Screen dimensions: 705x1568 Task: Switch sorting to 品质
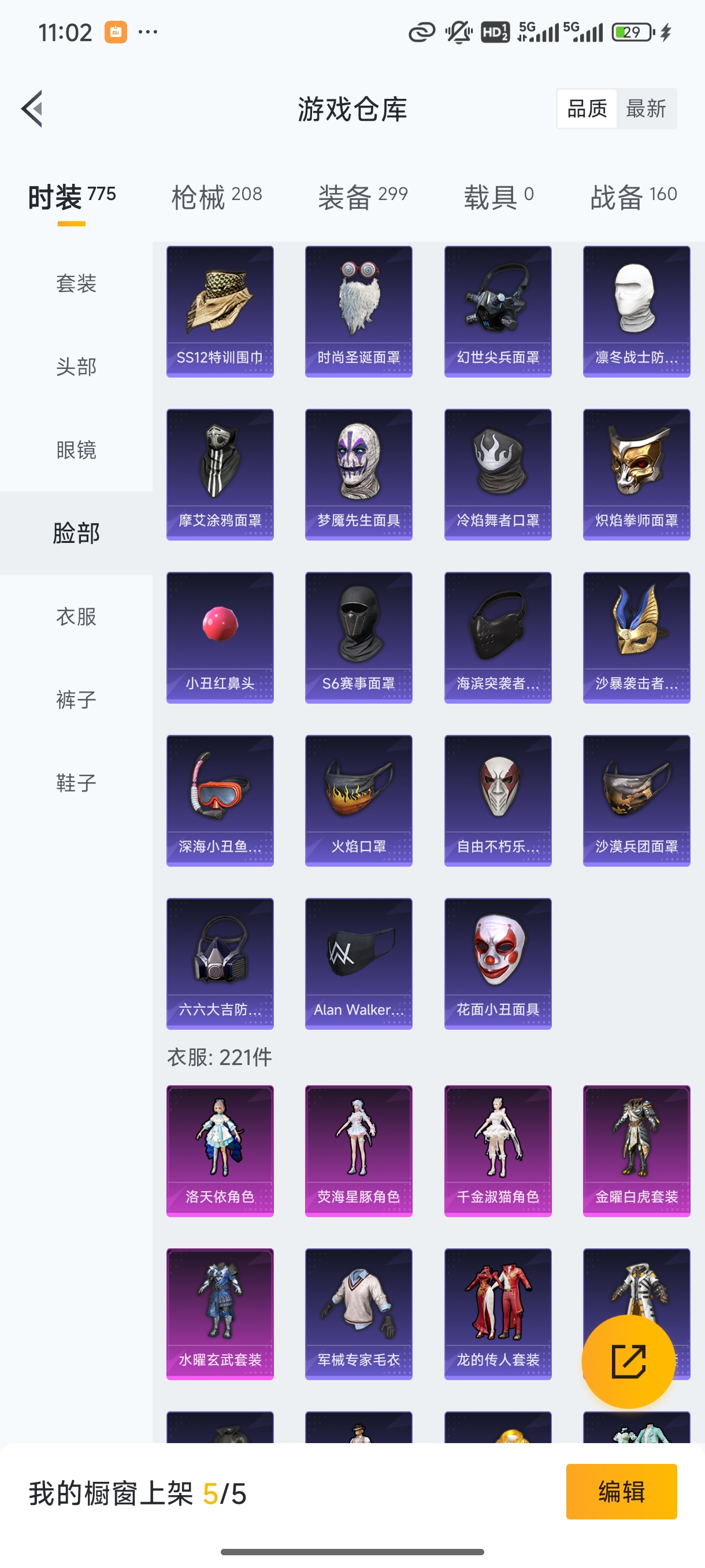pos(586,108)
